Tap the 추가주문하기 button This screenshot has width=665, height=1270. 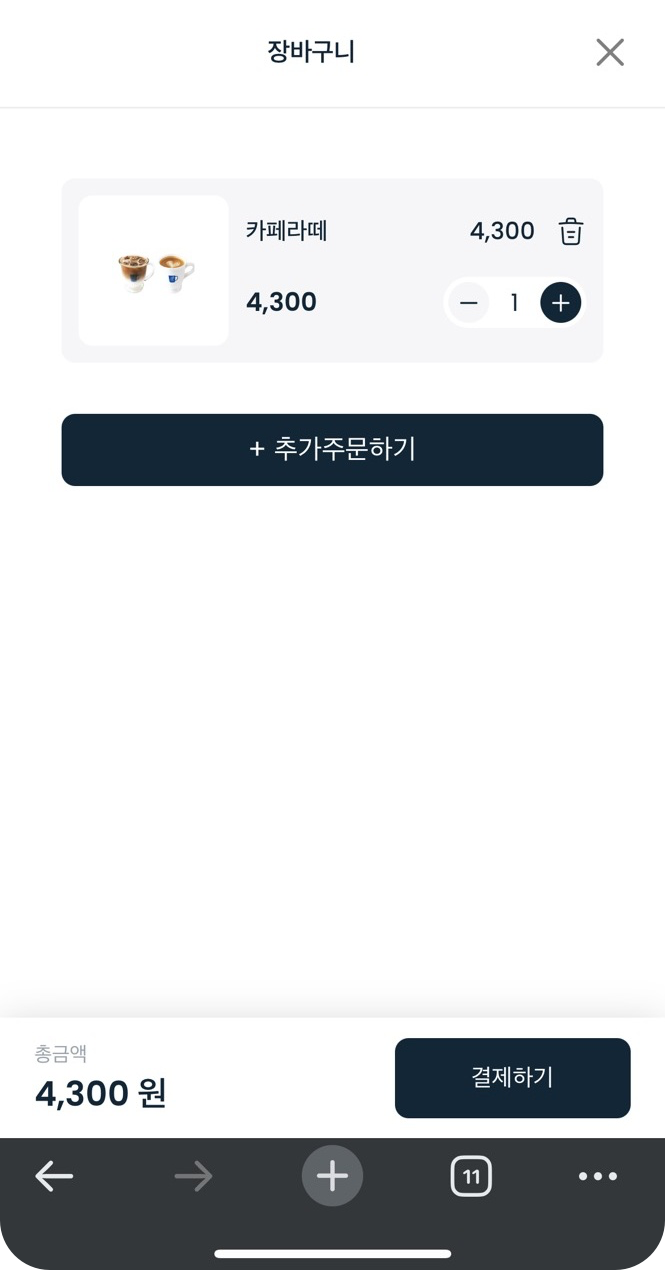click(x=332, y=450)
